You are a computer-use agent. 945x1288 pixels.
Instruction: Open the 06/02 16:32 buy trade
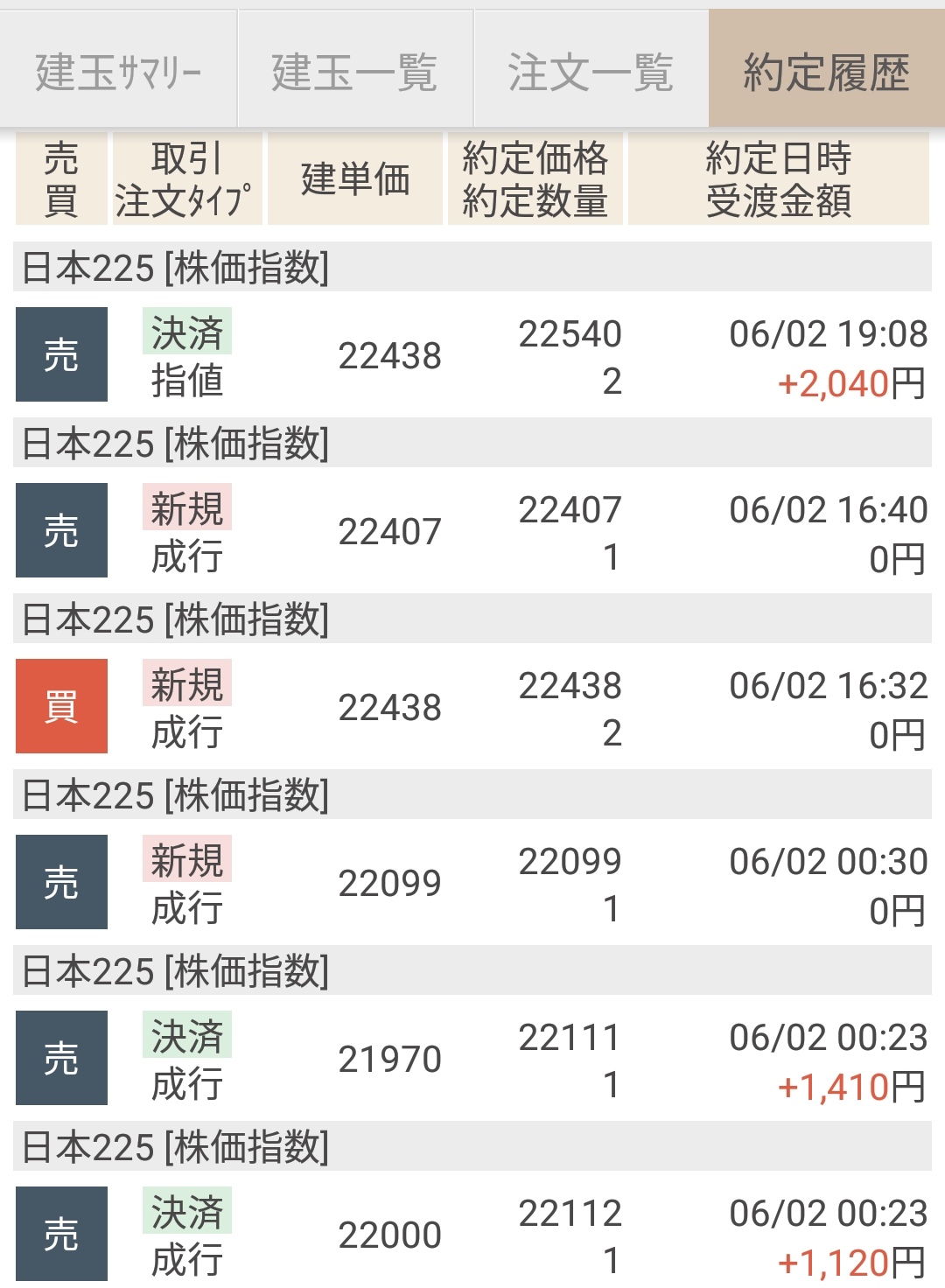[472, 708]
